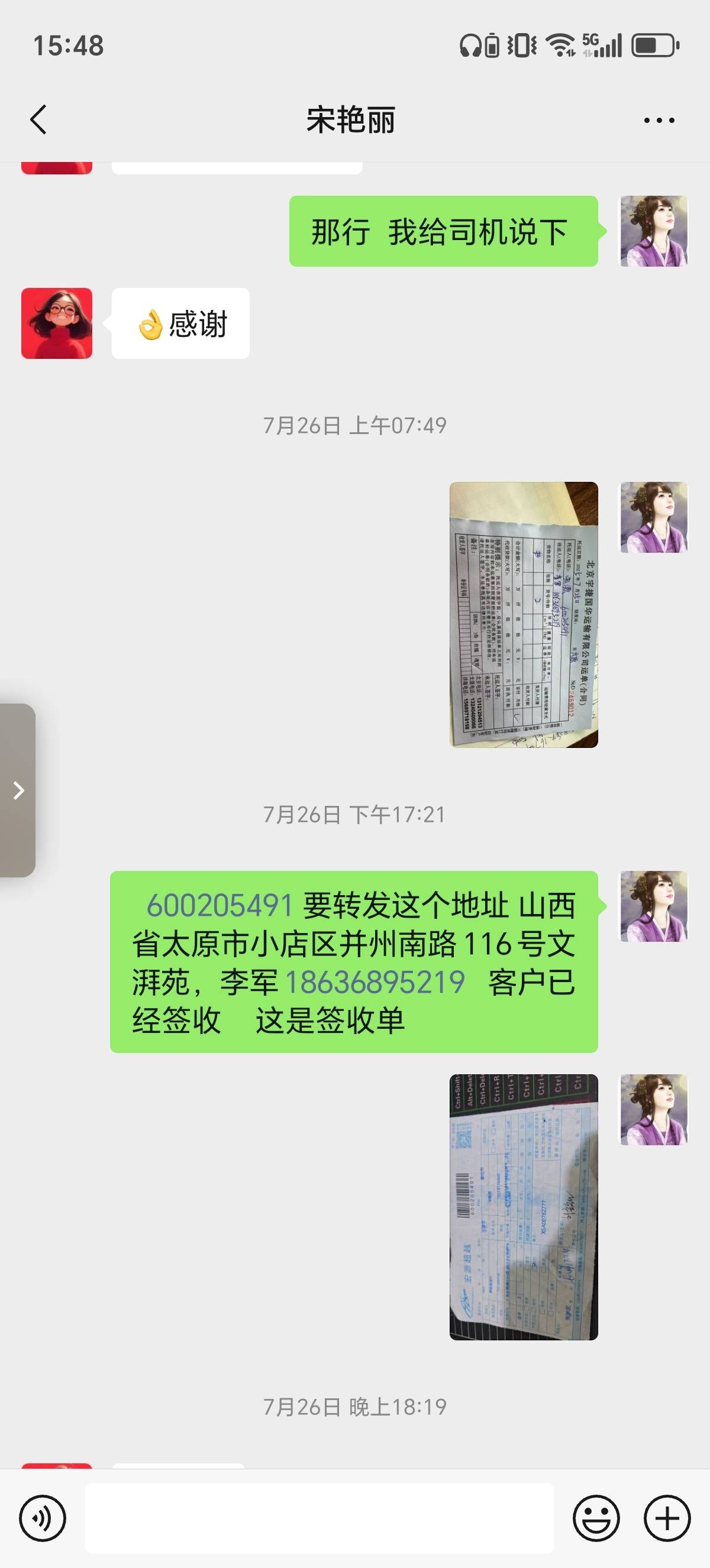Image resolution: width=710 pixels, height=1568 pixels.
Task: Open the three-dot chat options menu
Action: (x=659, y=121)
